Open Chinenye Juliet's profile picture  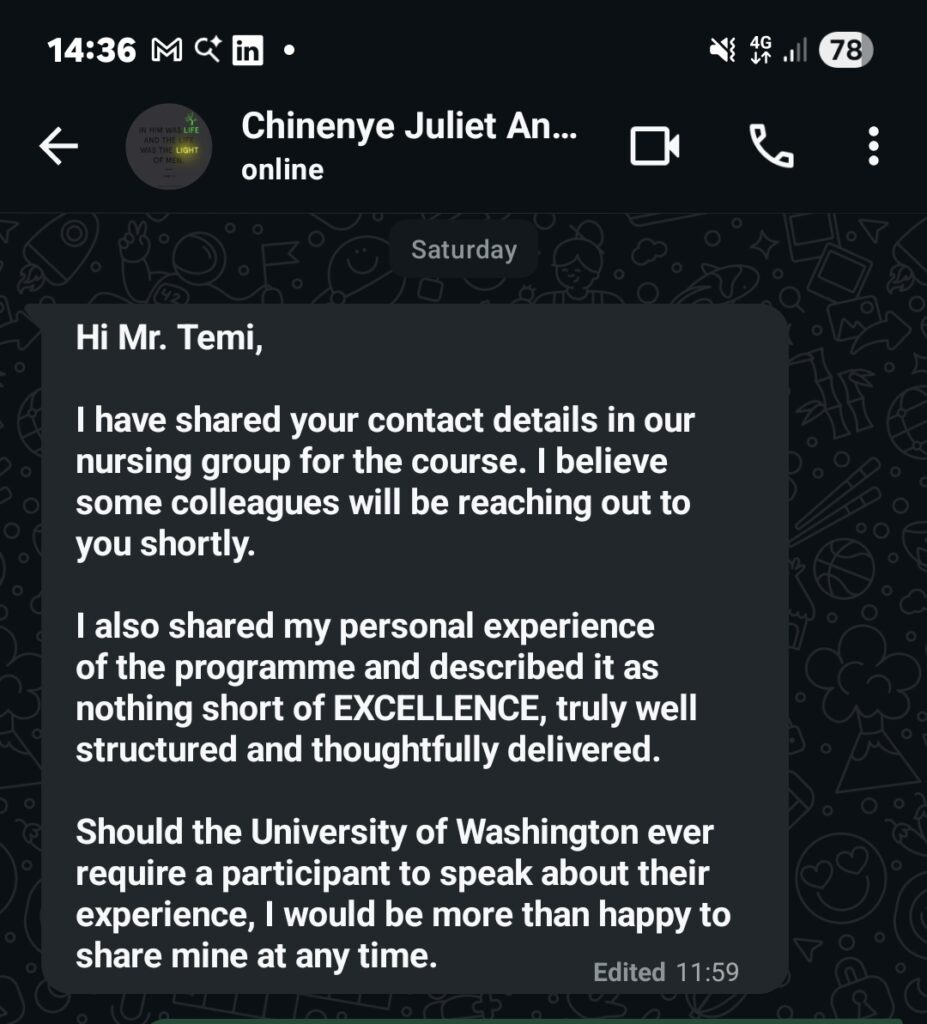click(x=168, y=146)
